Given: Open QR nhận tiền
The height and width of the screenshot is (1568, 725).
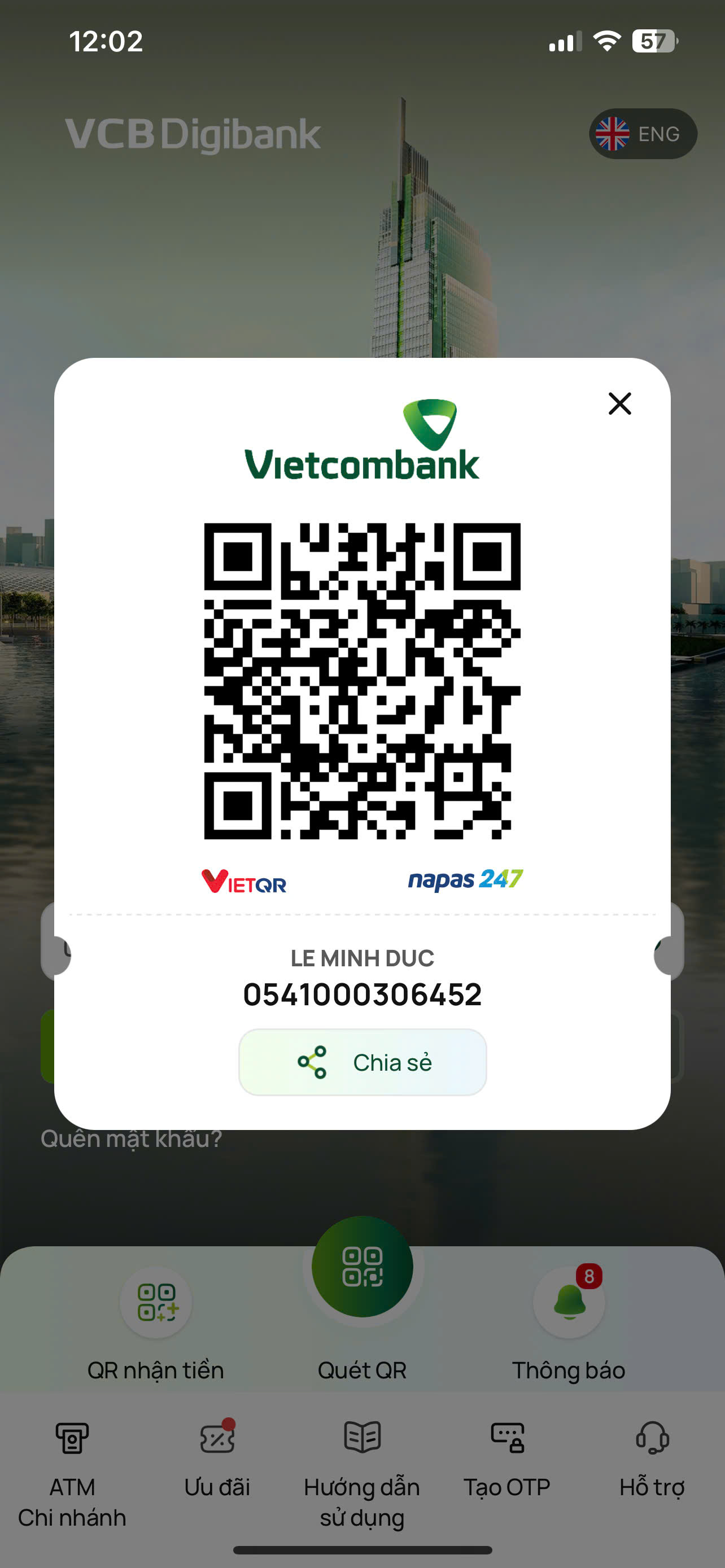Looking at the screenshot, I should 156,1303.
